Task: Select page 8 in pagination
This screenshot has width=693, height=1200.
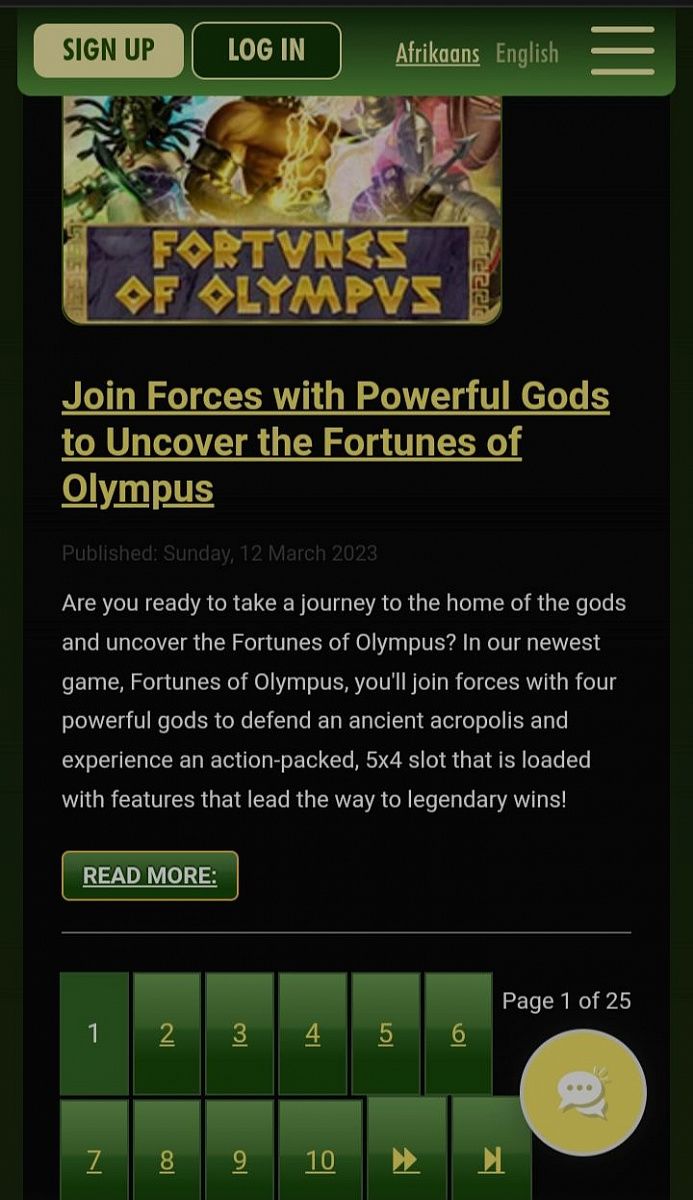Action: [x=167, y=1160]
